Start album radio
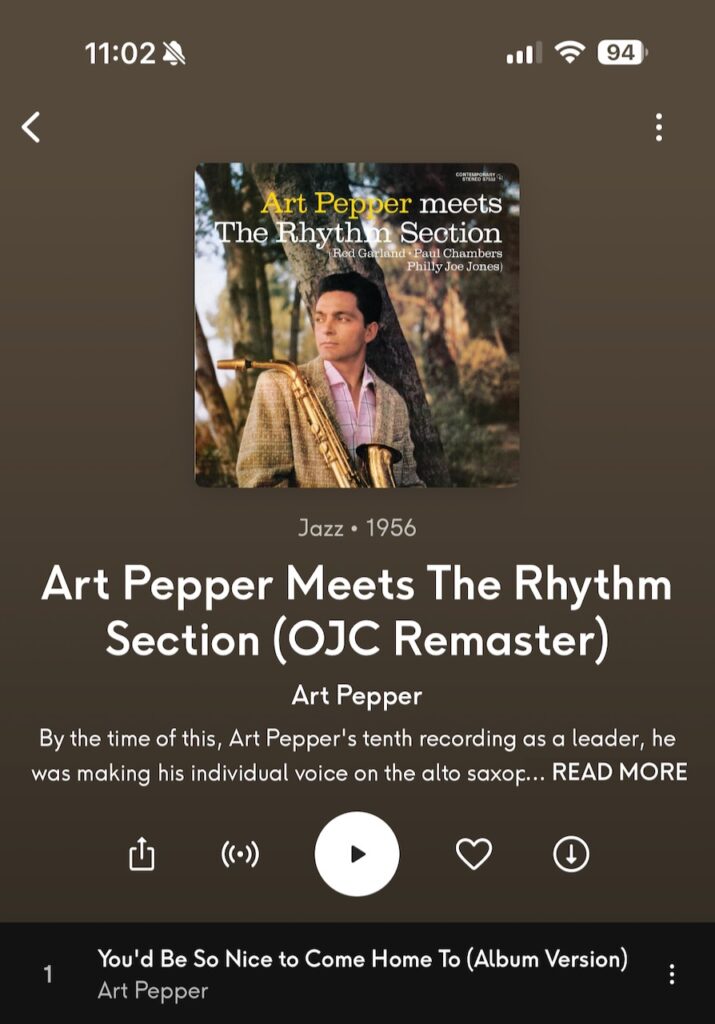Viewport: 715px width, 1024px height. 240,854
